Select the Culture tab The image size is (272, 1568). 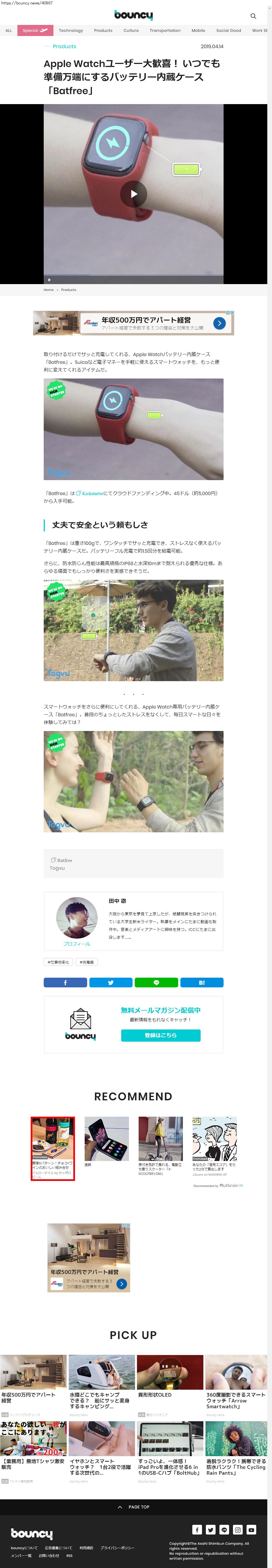(x=131, y=30)
